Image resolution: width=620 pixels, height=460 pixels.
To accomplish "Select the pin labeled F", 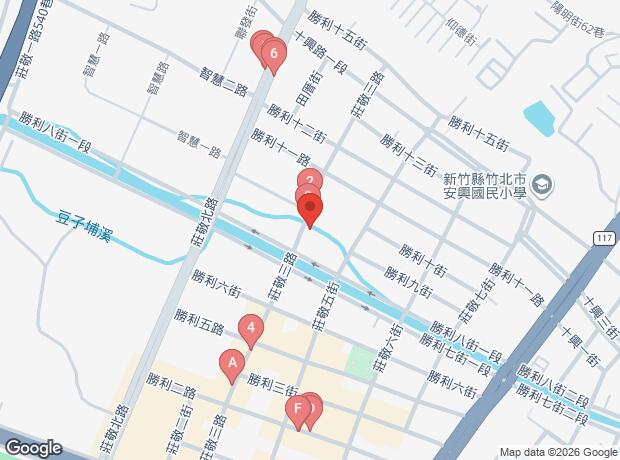I will coord(298,410).
